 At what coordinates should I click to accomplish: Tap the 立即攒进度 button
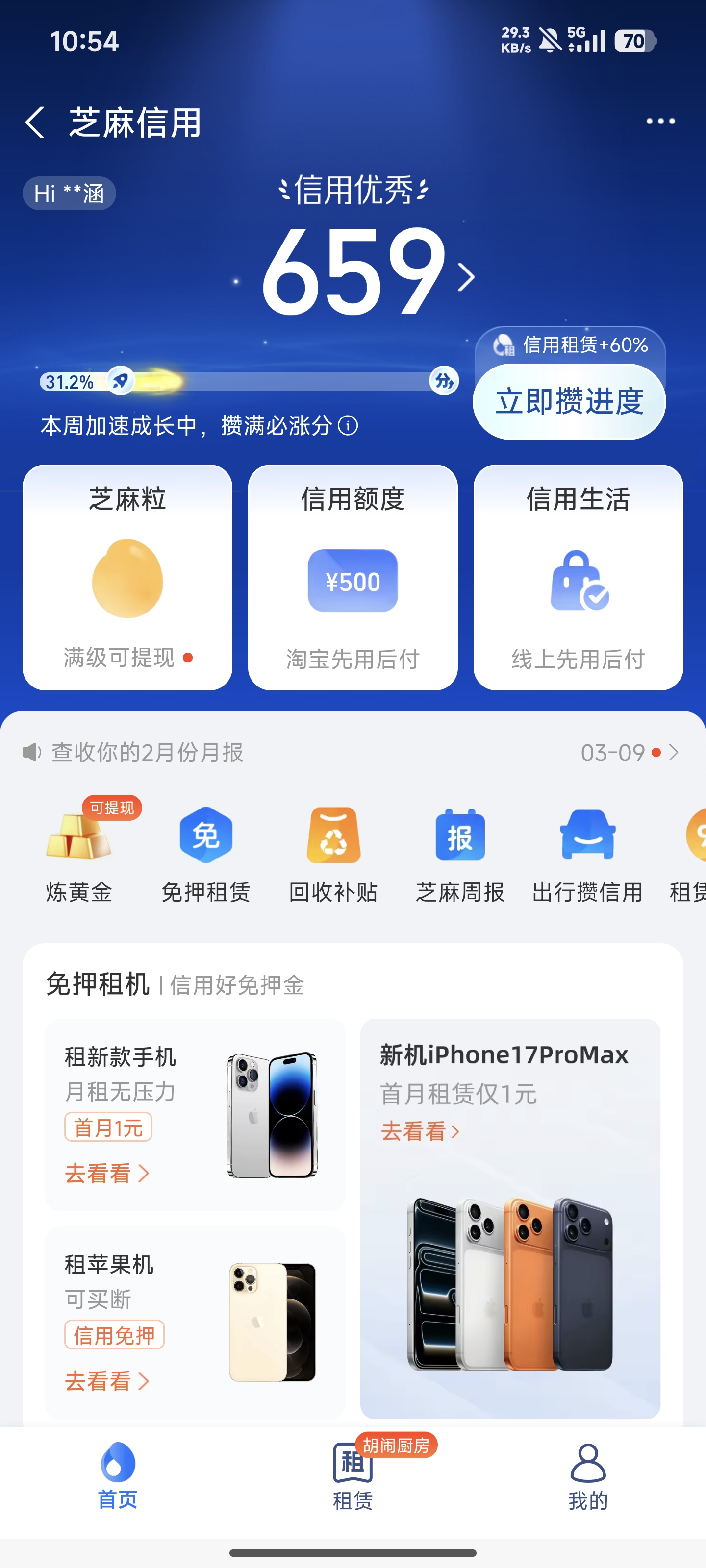[x=569, y=401]
